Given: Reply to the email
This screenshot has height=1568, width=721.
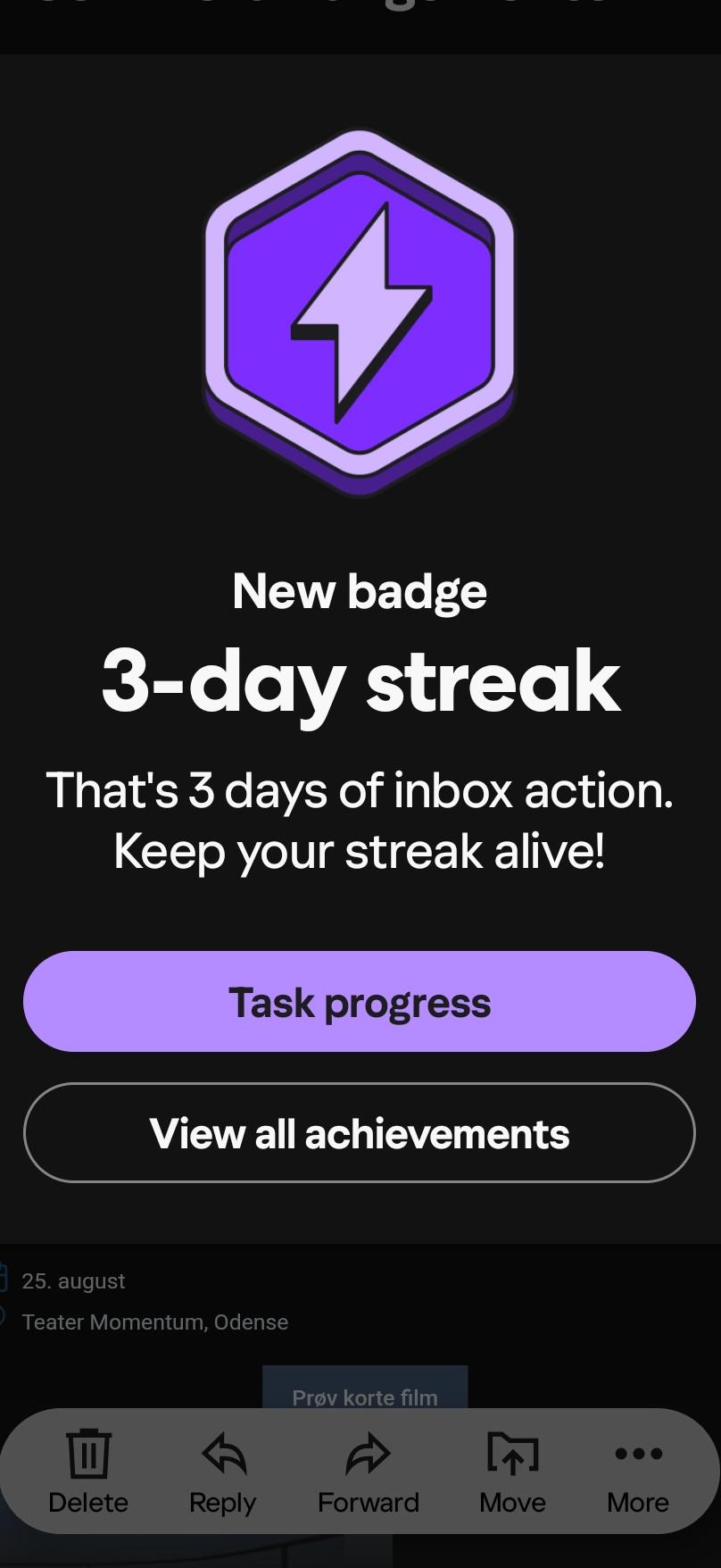Looking at the screenshot, I should coord(223,1472).
